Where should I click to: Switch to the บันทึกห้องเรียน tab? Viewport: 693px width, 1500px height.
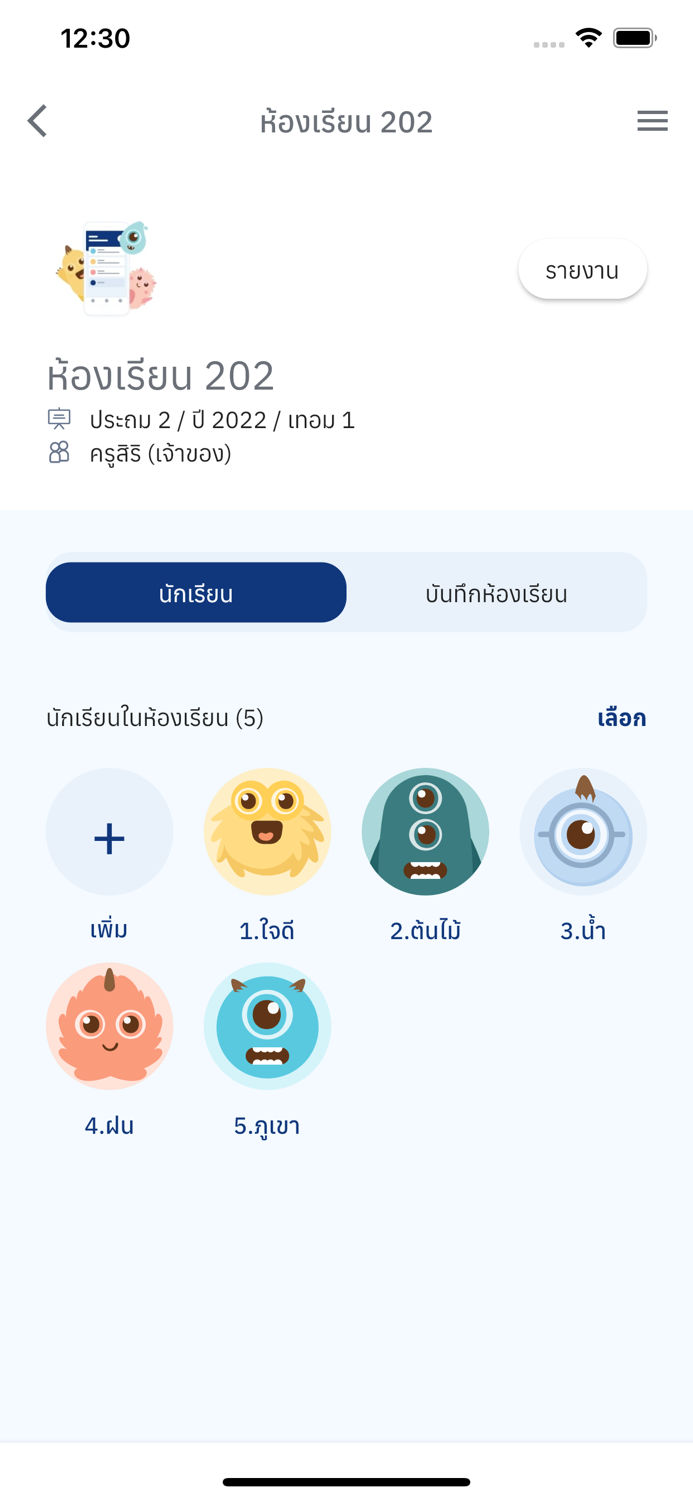tap(496, 593)
